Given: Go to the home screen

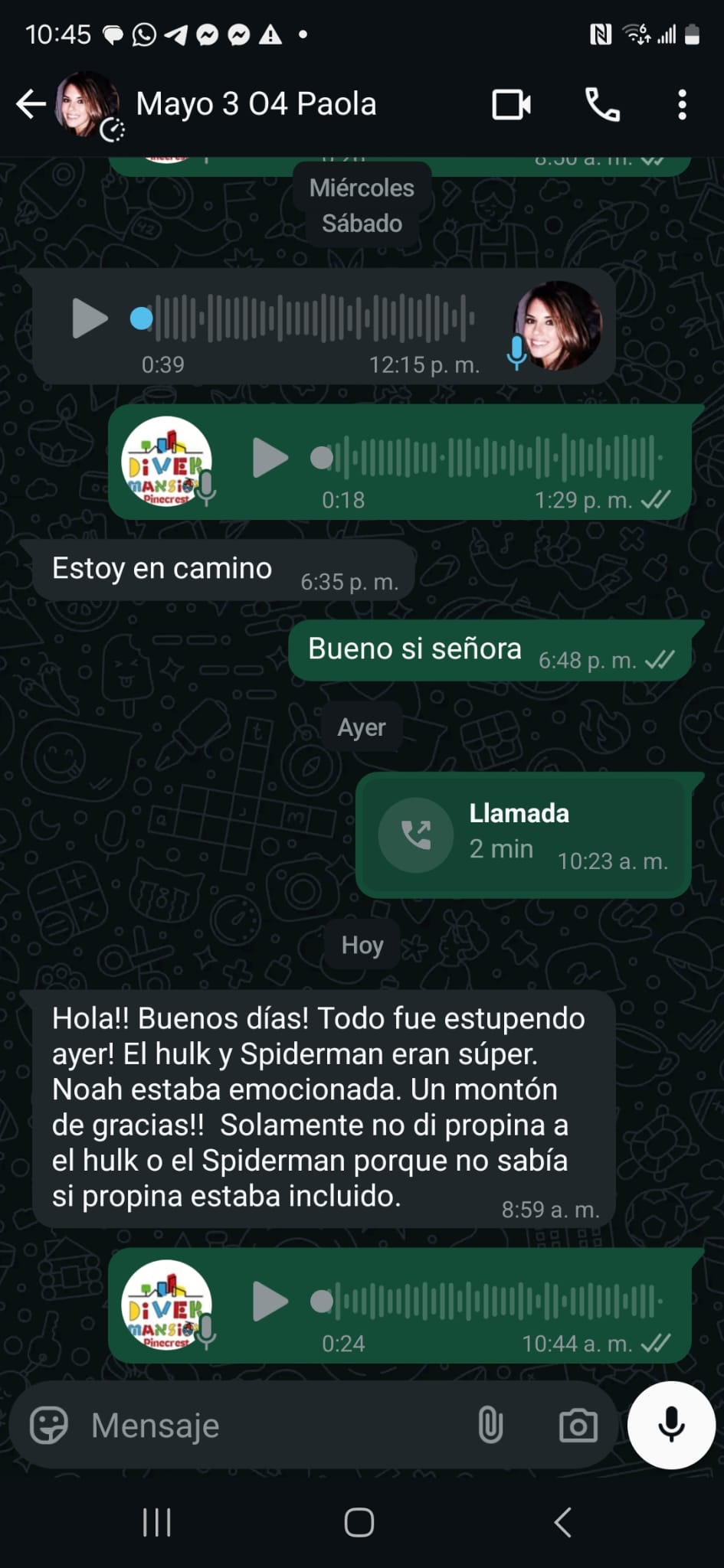Looking at the screenshot, I should click(x=359, y=1522).
